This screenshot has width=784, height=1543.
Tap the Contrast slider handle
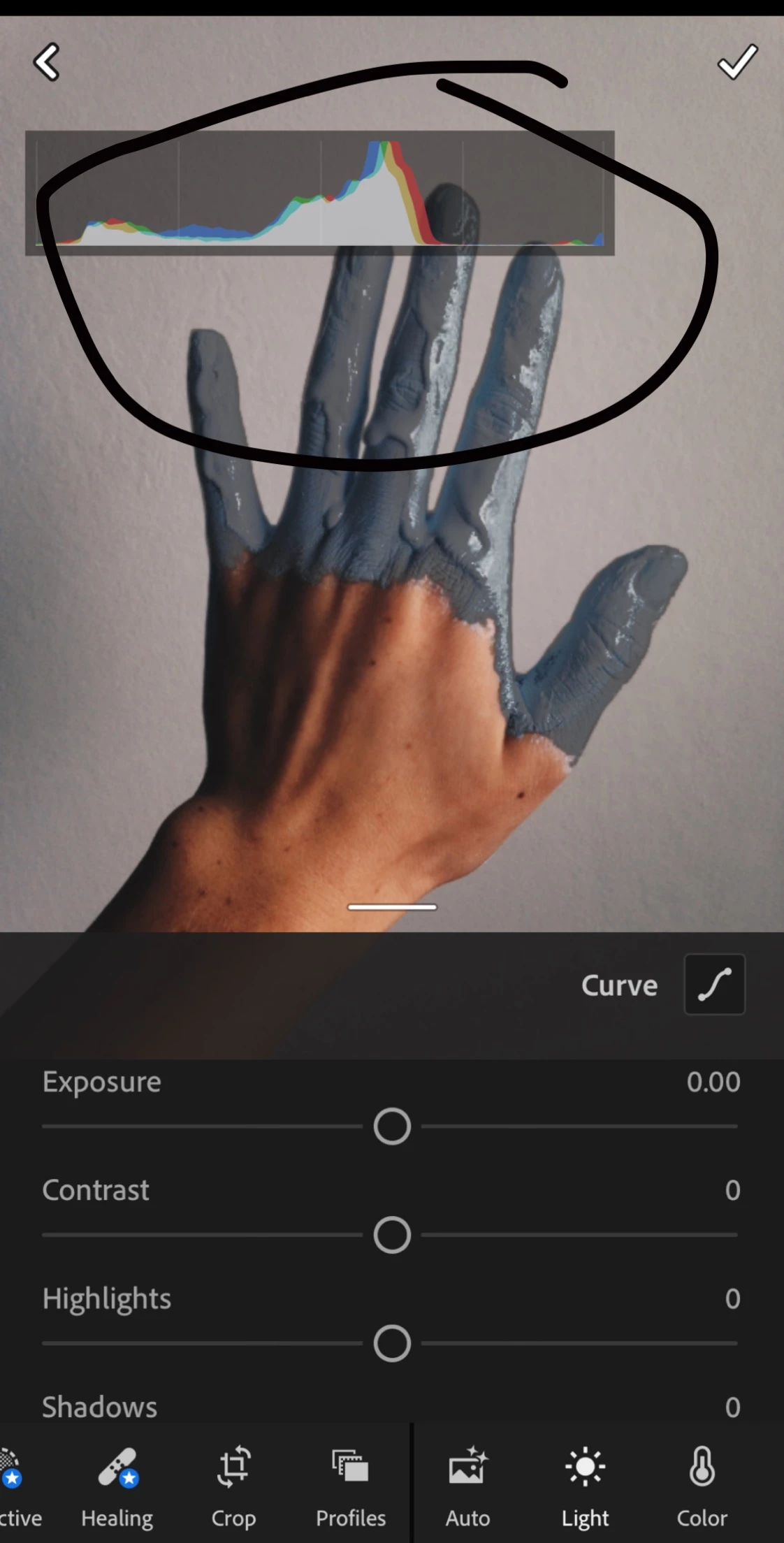392,1235
